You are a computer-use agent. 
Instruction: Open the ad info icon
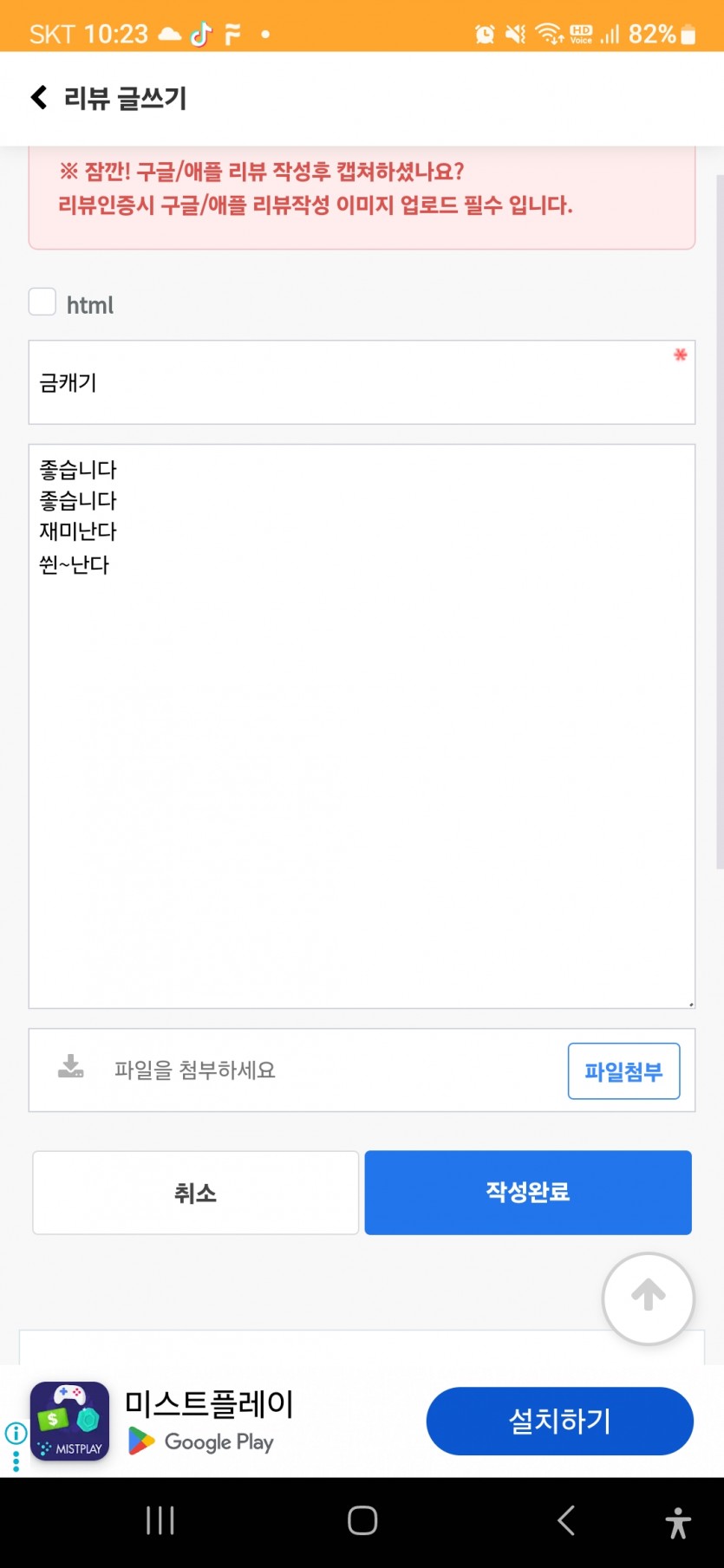[16, 1433]
